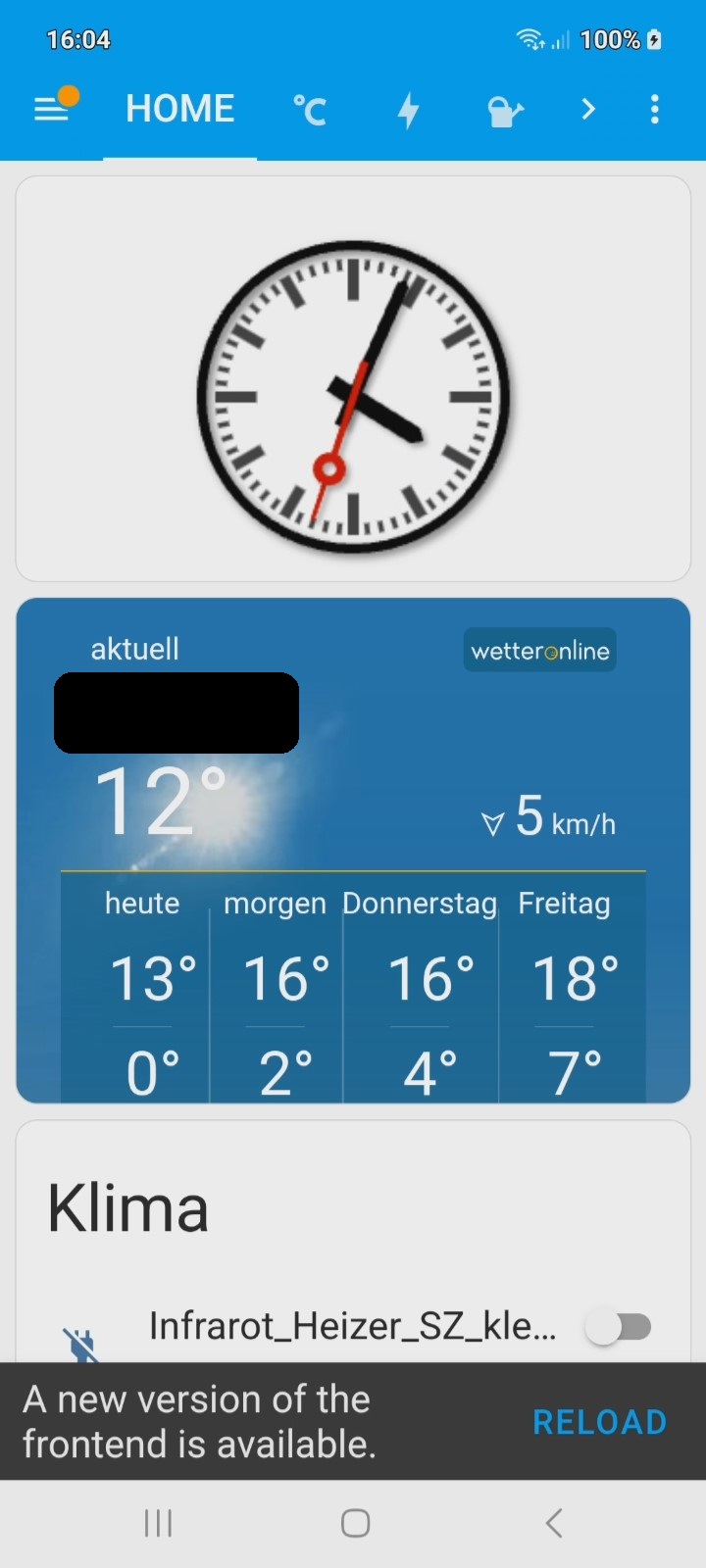Image resolution: width=706 pixels, height=1568 pixels.
Task: Switch to the HOME tab
Action: 180,109
